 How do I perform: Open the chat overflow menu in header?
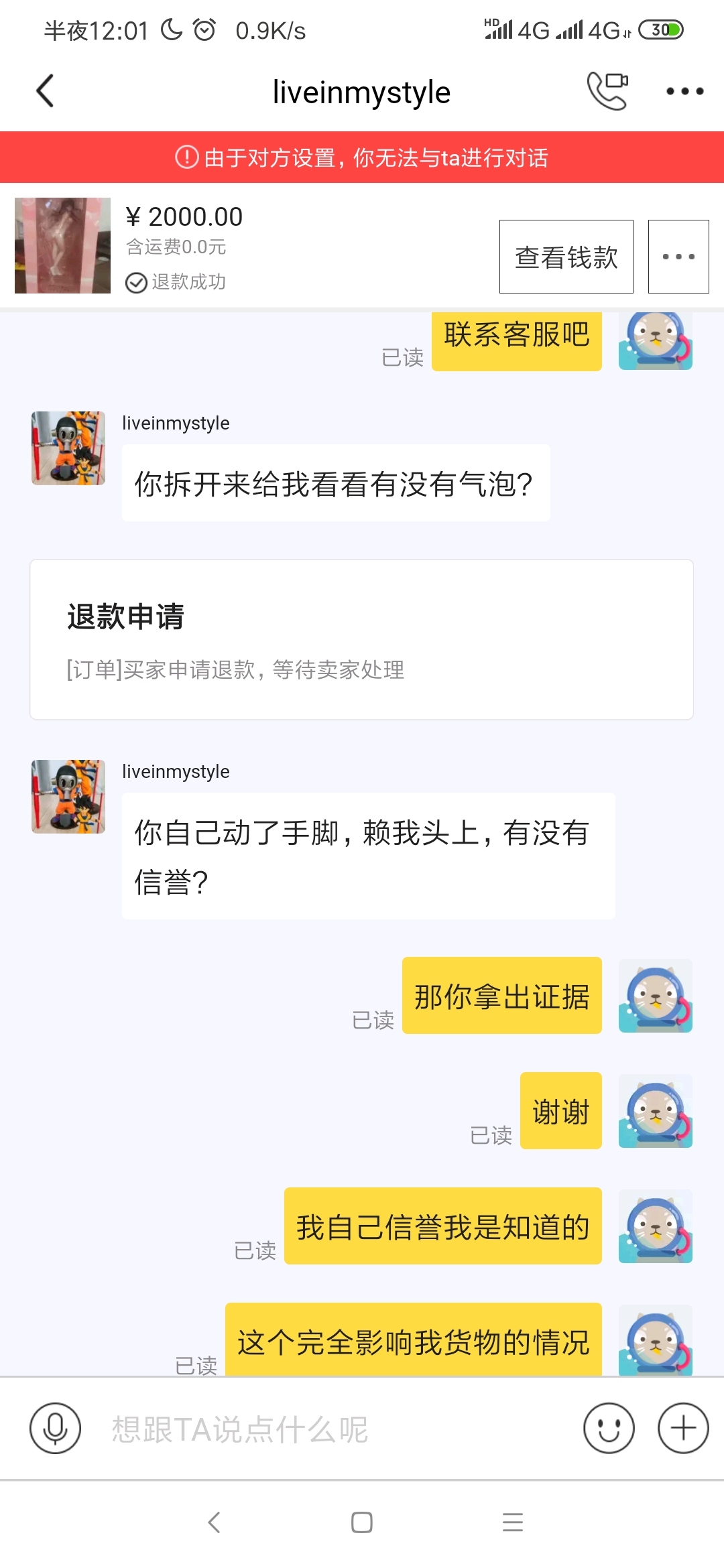pyautogui.click(x=684, y=91)
